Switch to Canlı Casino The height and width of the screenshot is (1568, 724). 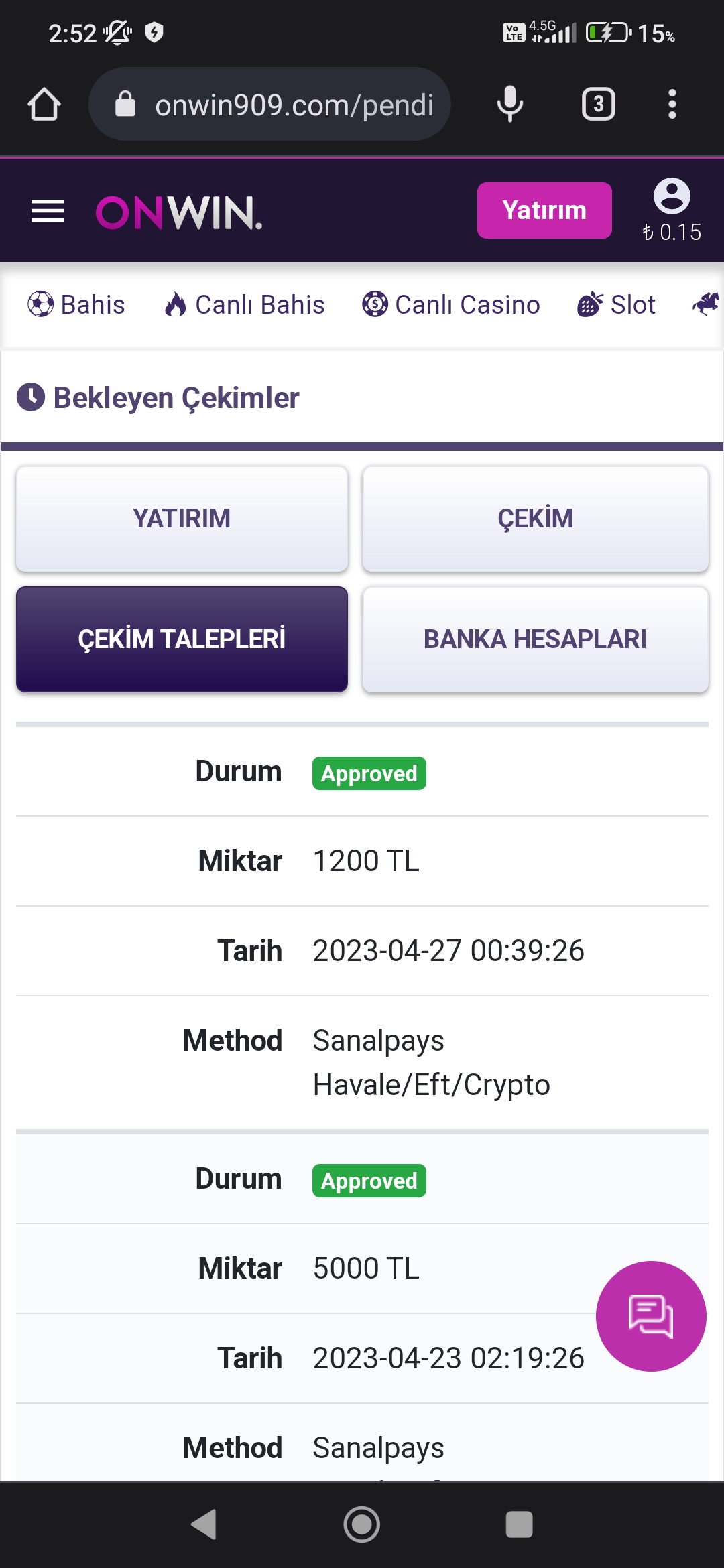(451, 305)
